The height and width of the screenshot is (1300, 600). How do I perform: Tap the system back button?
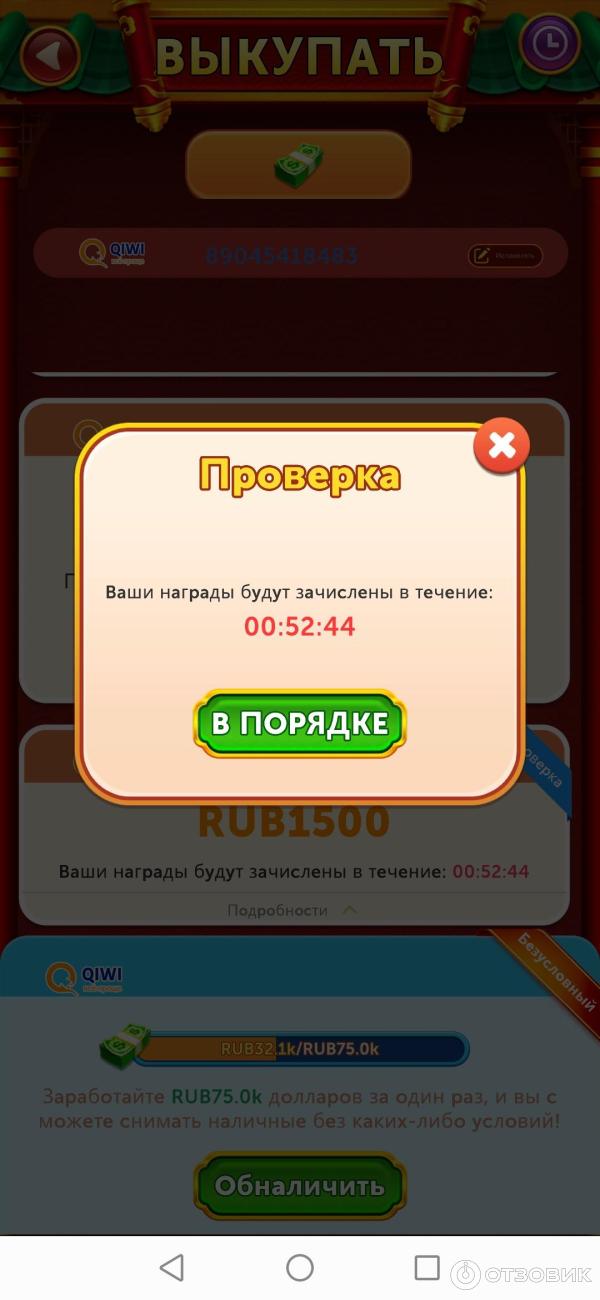point(172,1268)
